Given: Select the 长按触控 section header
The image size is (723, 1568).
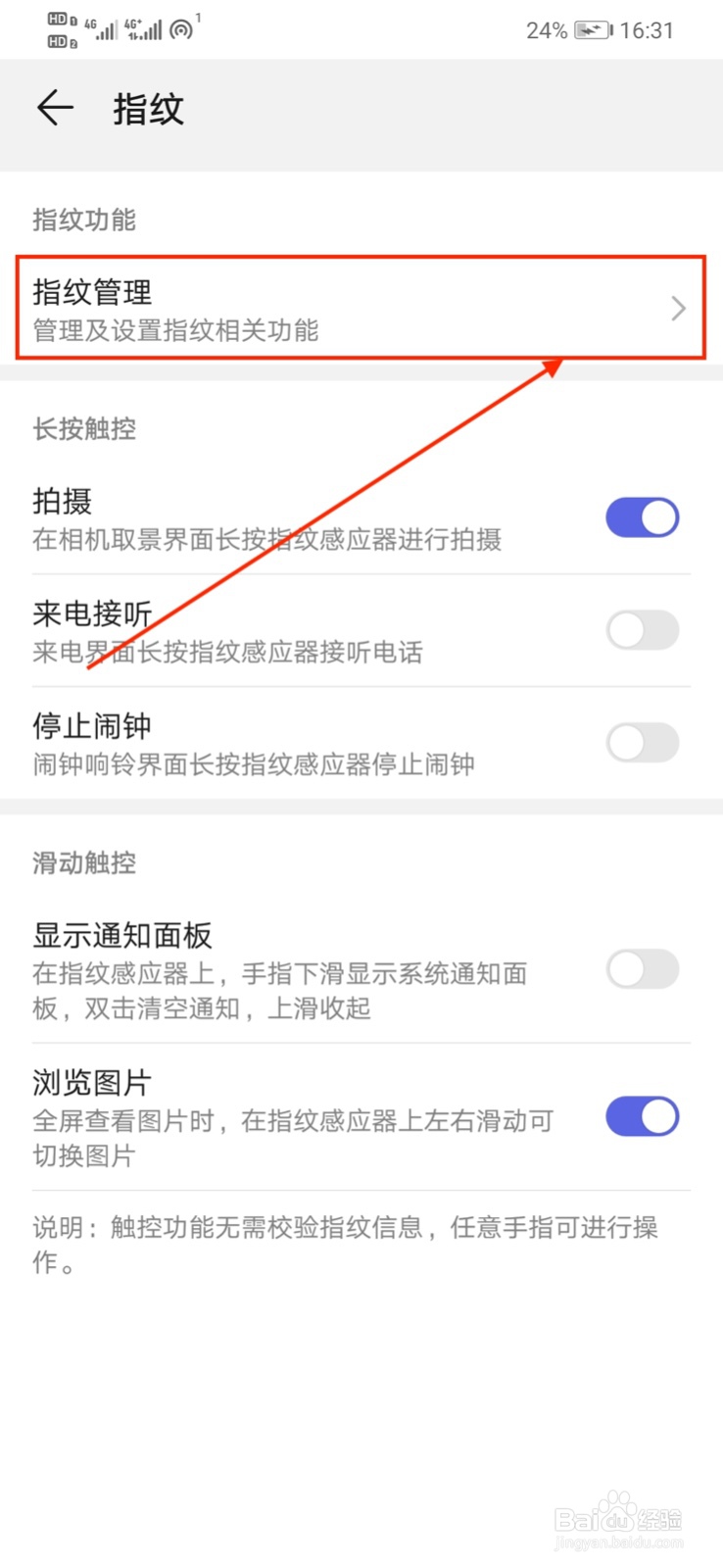Looking at the screenshot, I should pos(83,430).
